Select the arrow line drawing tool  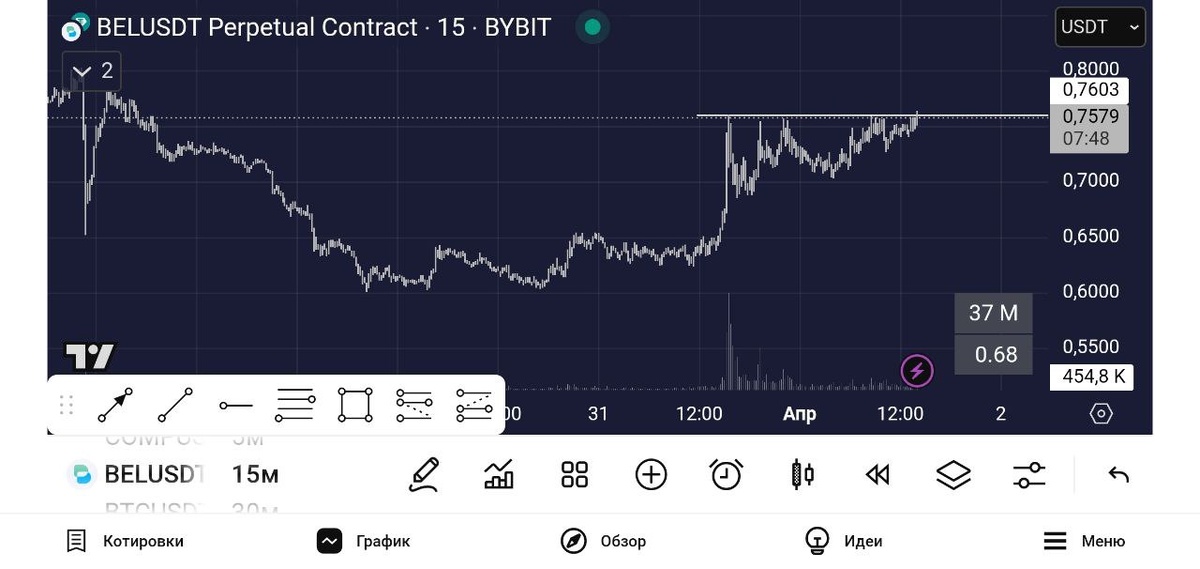pos(116,405)
